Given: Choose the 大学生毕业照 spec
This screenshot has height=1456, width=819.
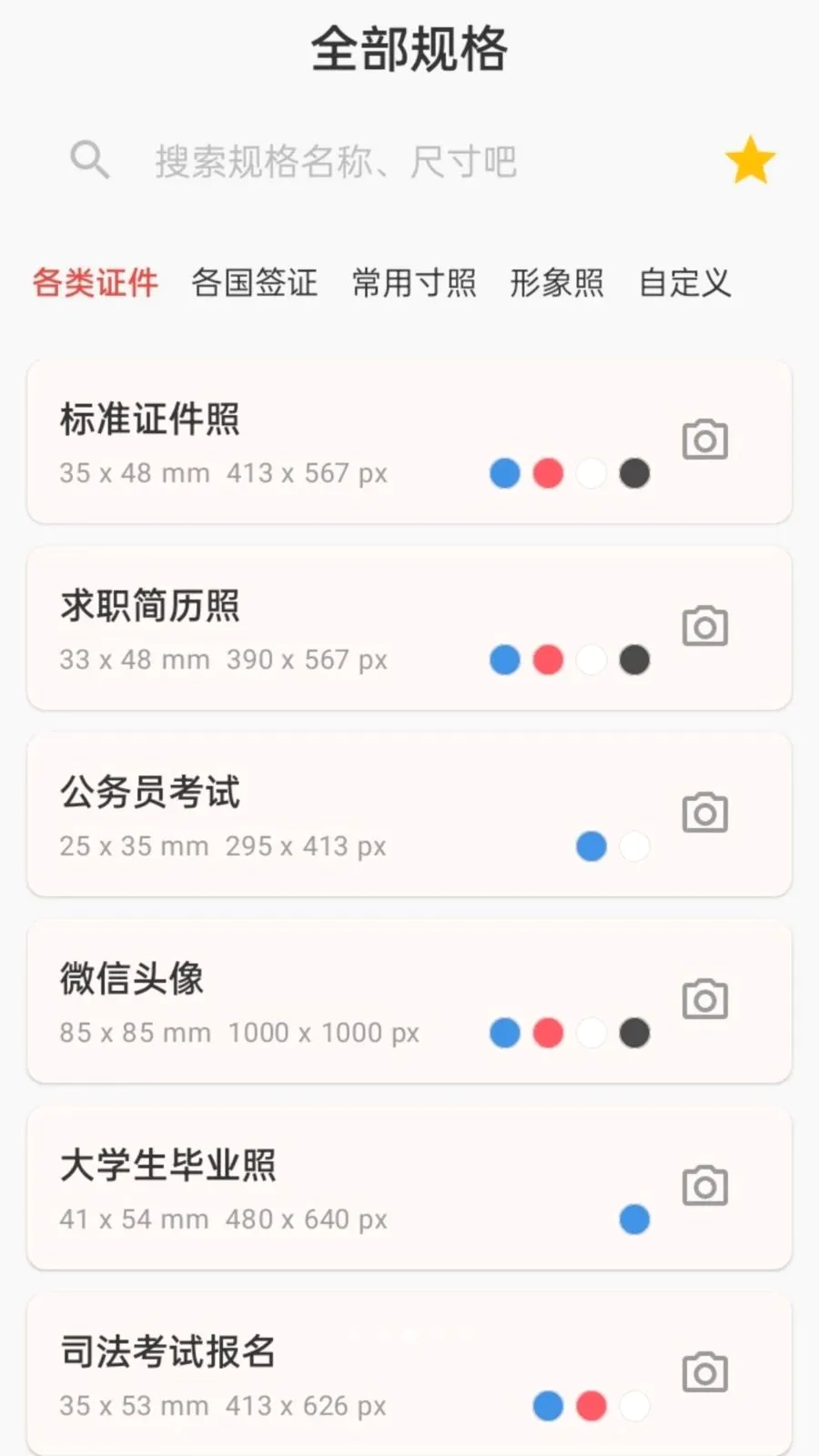Looking at the screenshot, I should click(x=409, y=1188).
